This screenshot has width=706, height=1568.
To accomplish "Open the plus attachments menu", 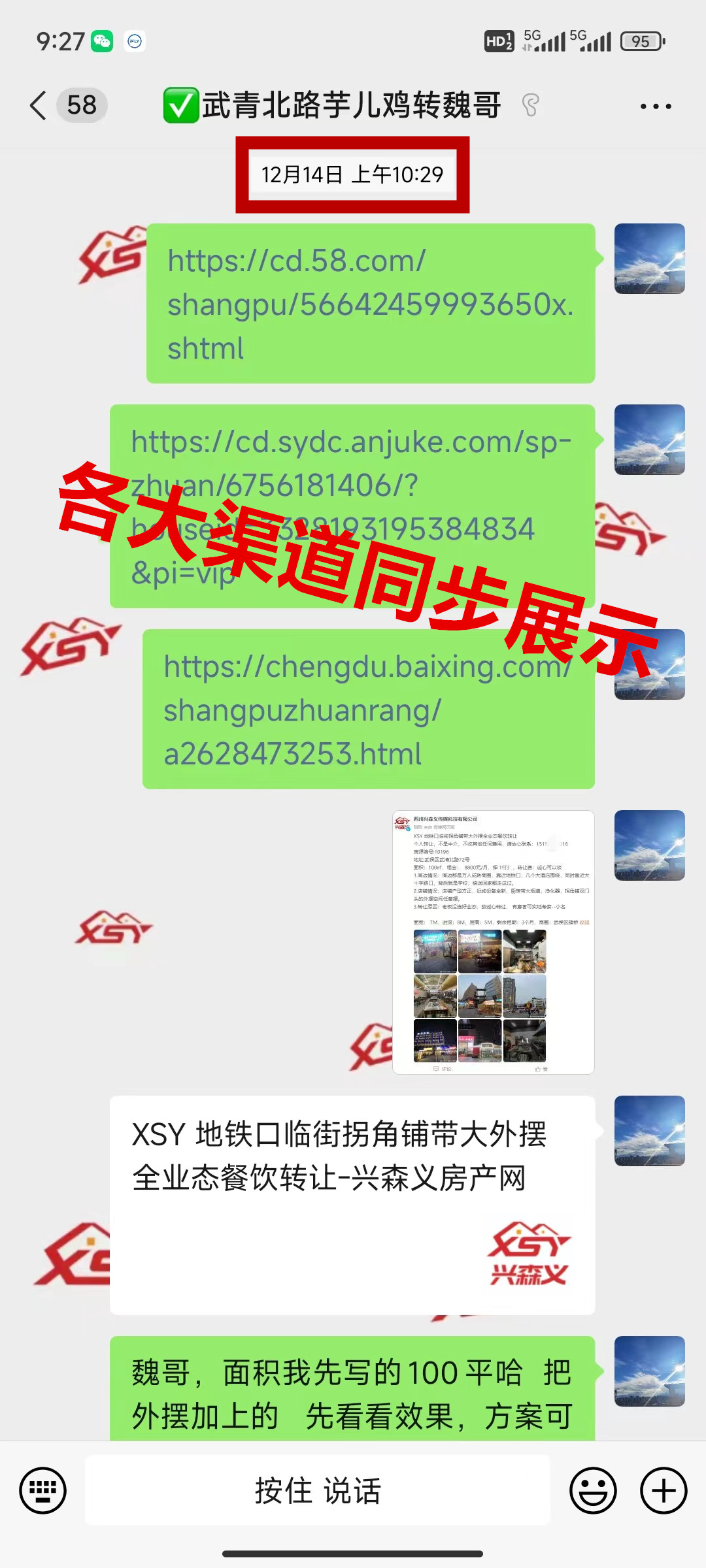I will [x=663, y=1490].
